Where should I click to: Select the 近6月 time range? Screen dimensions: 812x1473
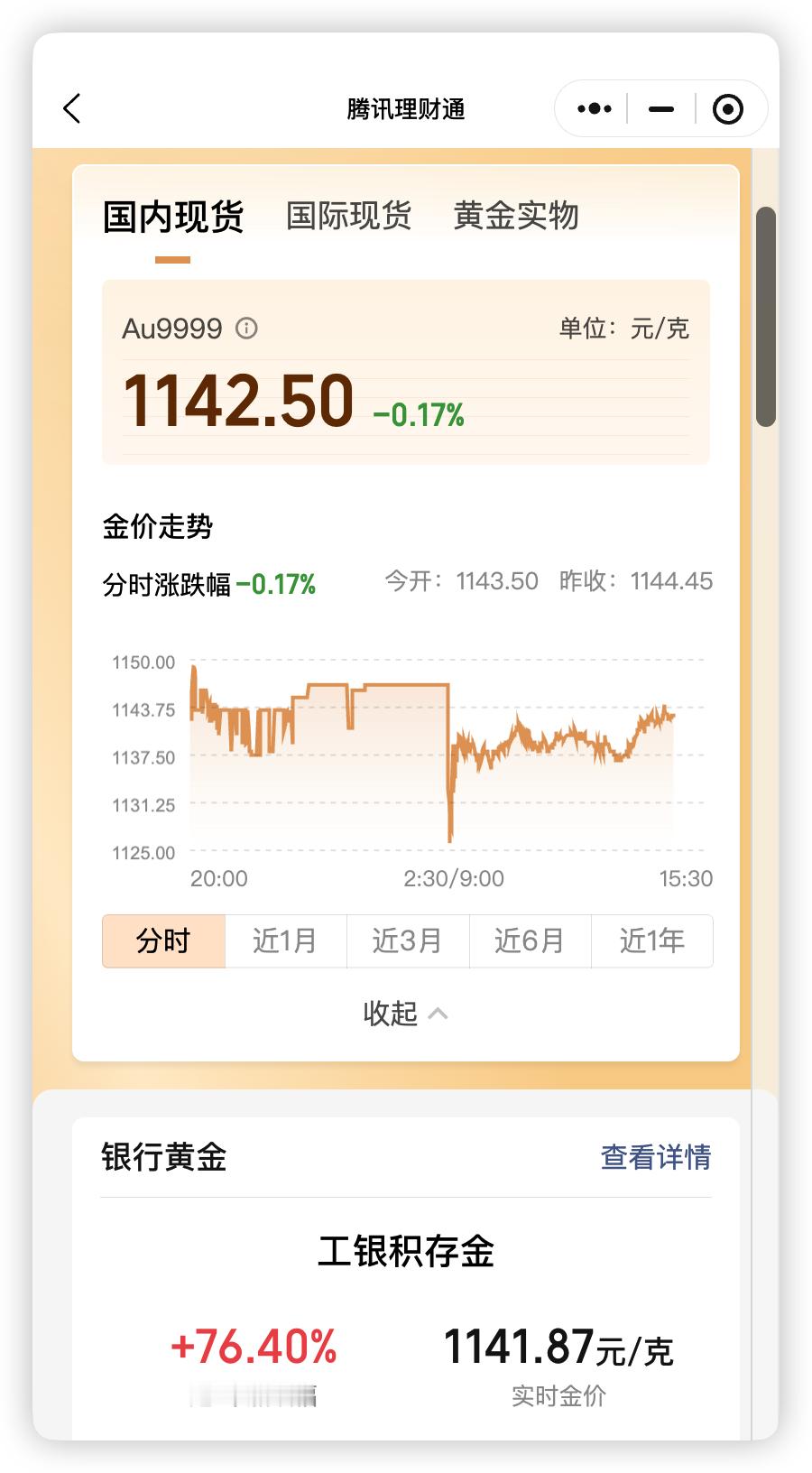coord(530,940)
